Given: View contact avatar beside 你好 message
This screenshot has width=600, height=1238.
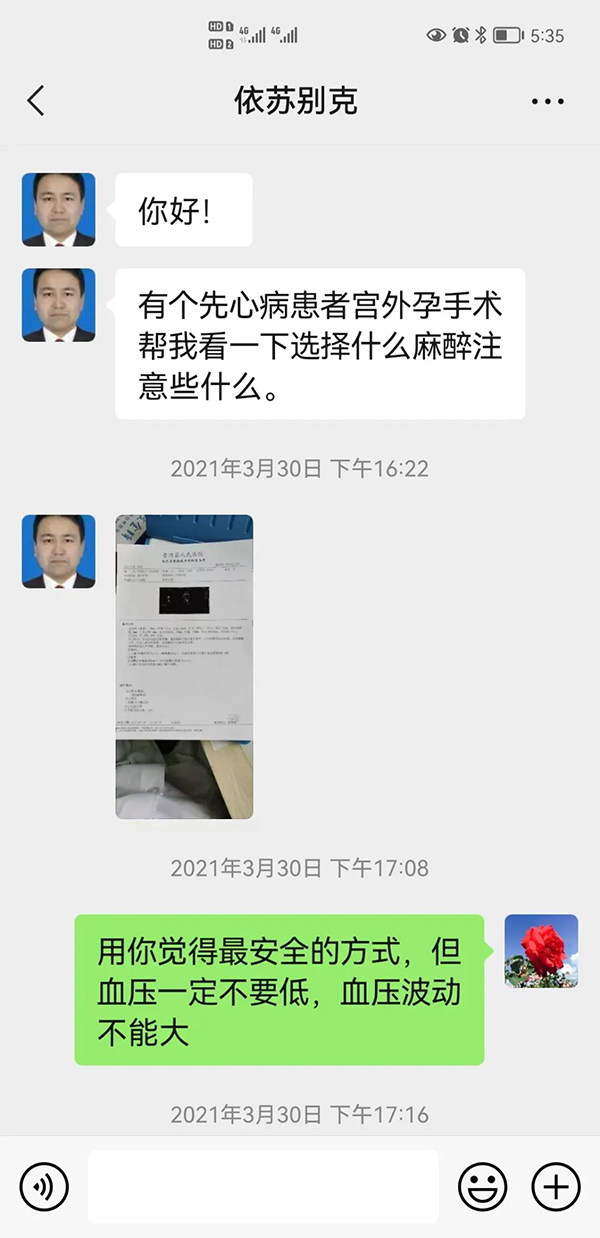Looking at the screenshot, I should 59,210.
